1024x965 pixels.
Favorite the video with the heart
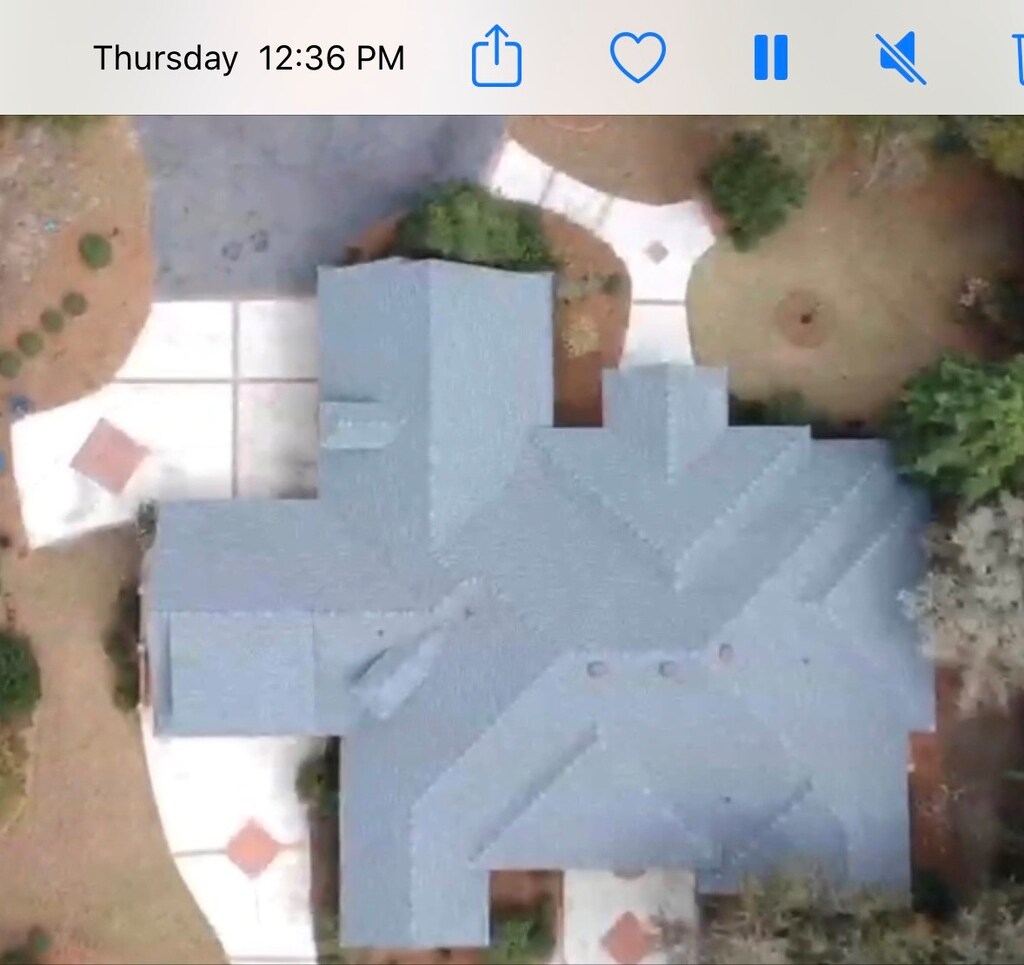638,57
